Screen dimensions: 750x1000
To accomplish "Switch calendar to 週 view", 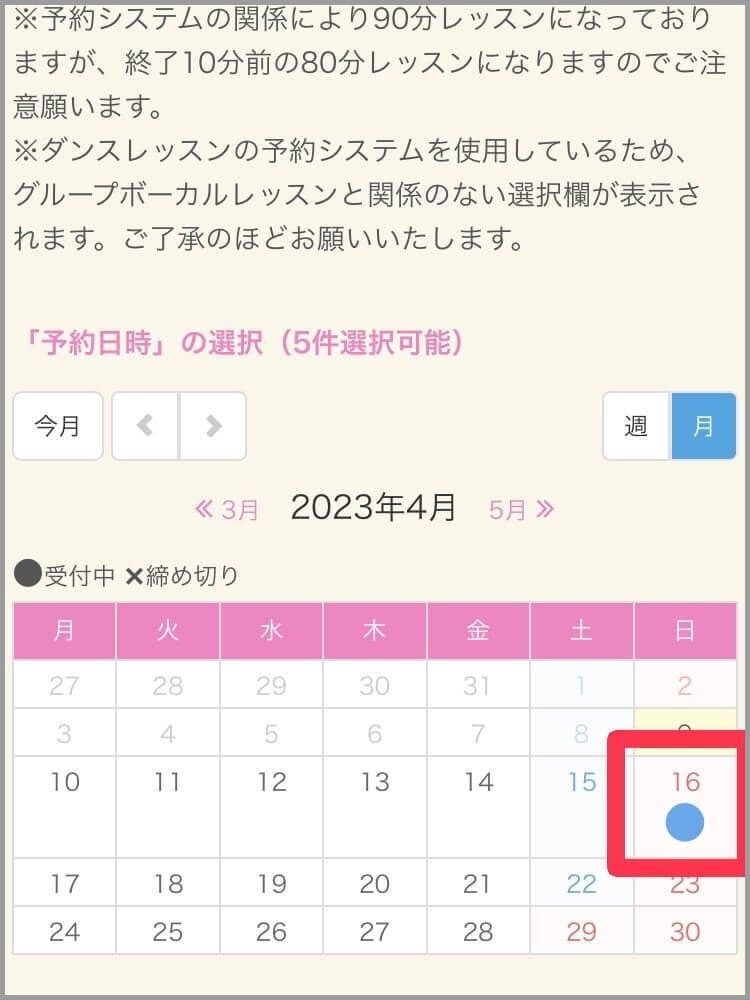I will [636, 426].
